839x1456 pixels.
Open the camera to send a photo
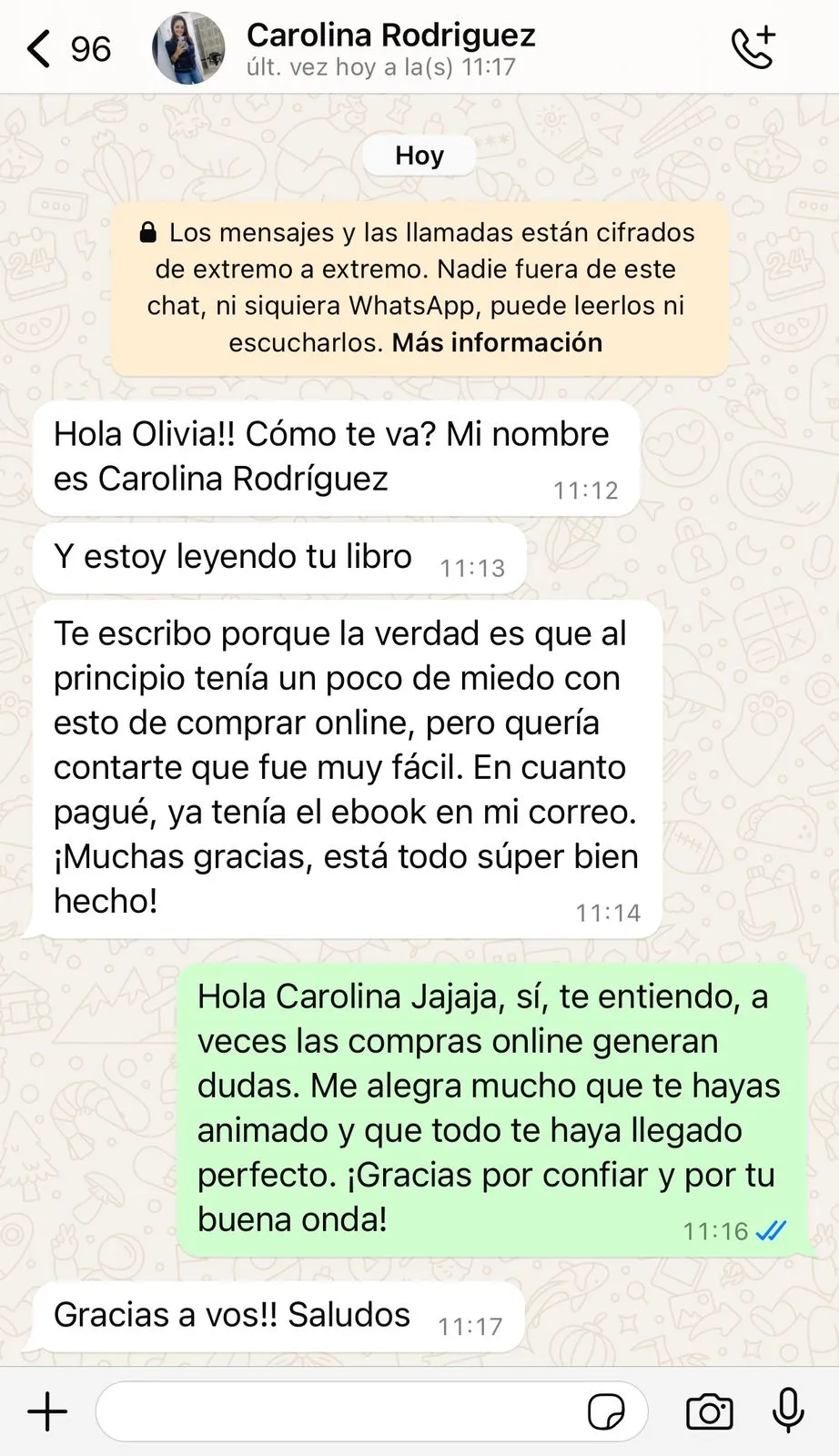709,1411
